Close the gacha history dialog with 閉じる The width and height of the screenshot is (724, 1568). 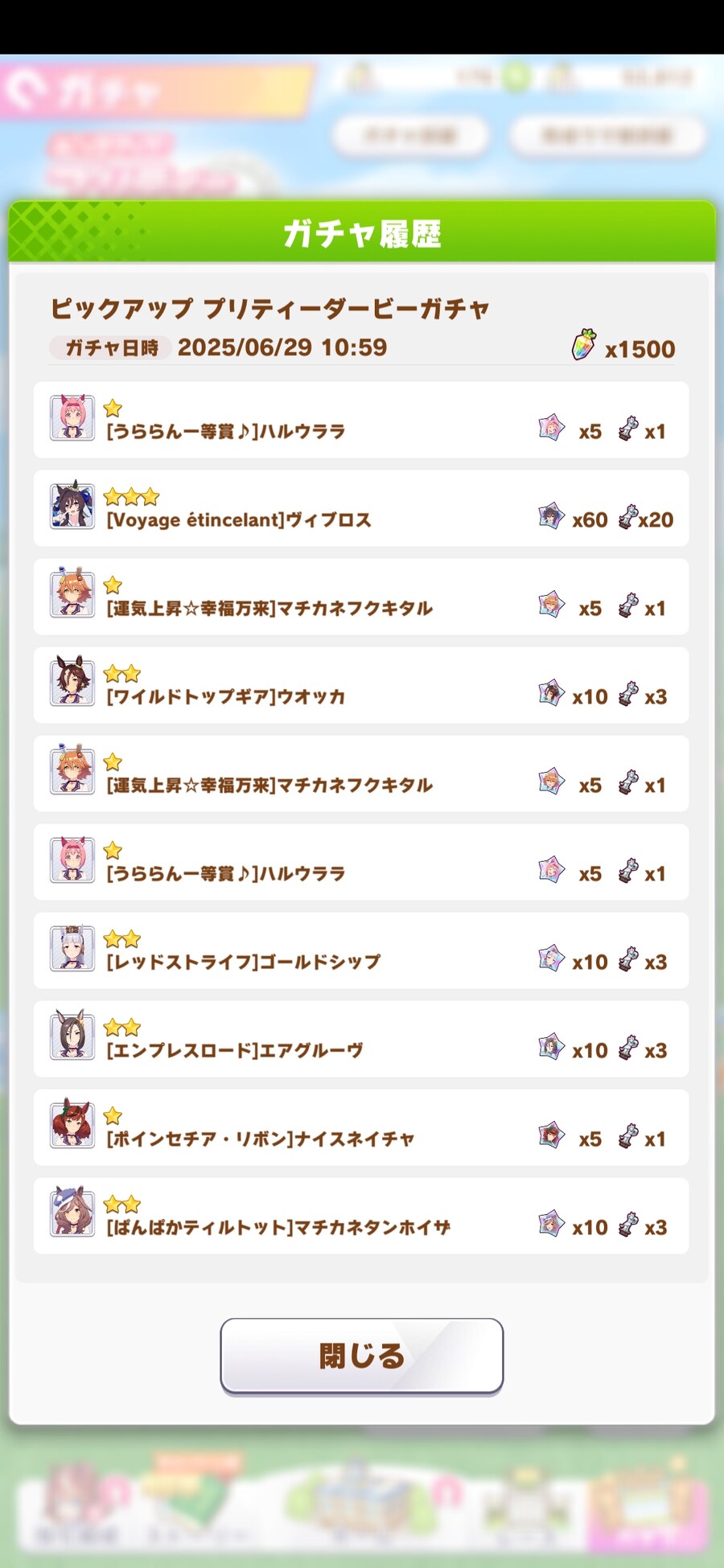361,1356
